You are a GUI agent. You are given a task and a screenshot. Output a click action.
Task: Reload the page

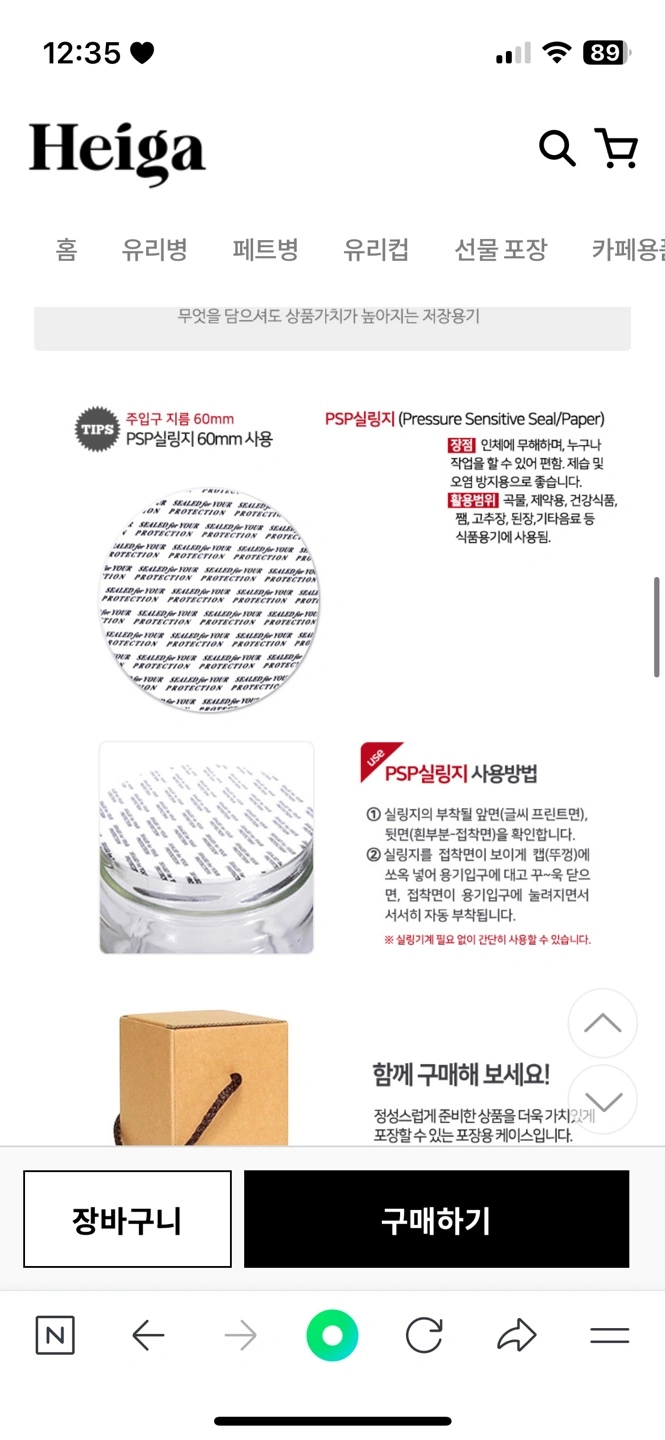pyautogui.click(x=424, y=1336)
